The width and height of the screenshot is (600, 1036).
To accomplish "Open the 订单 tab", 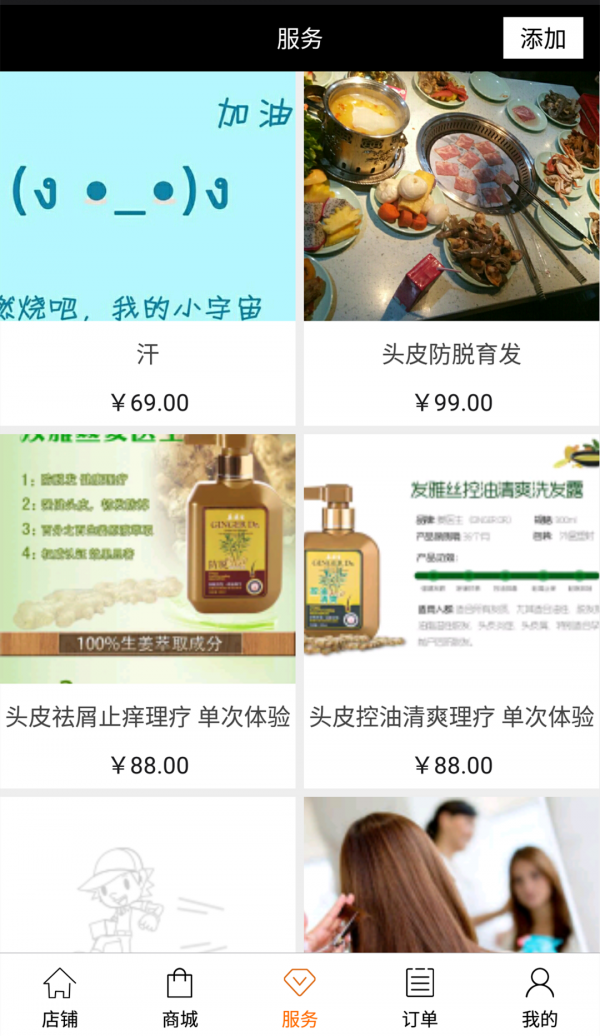I will (420, 997).
